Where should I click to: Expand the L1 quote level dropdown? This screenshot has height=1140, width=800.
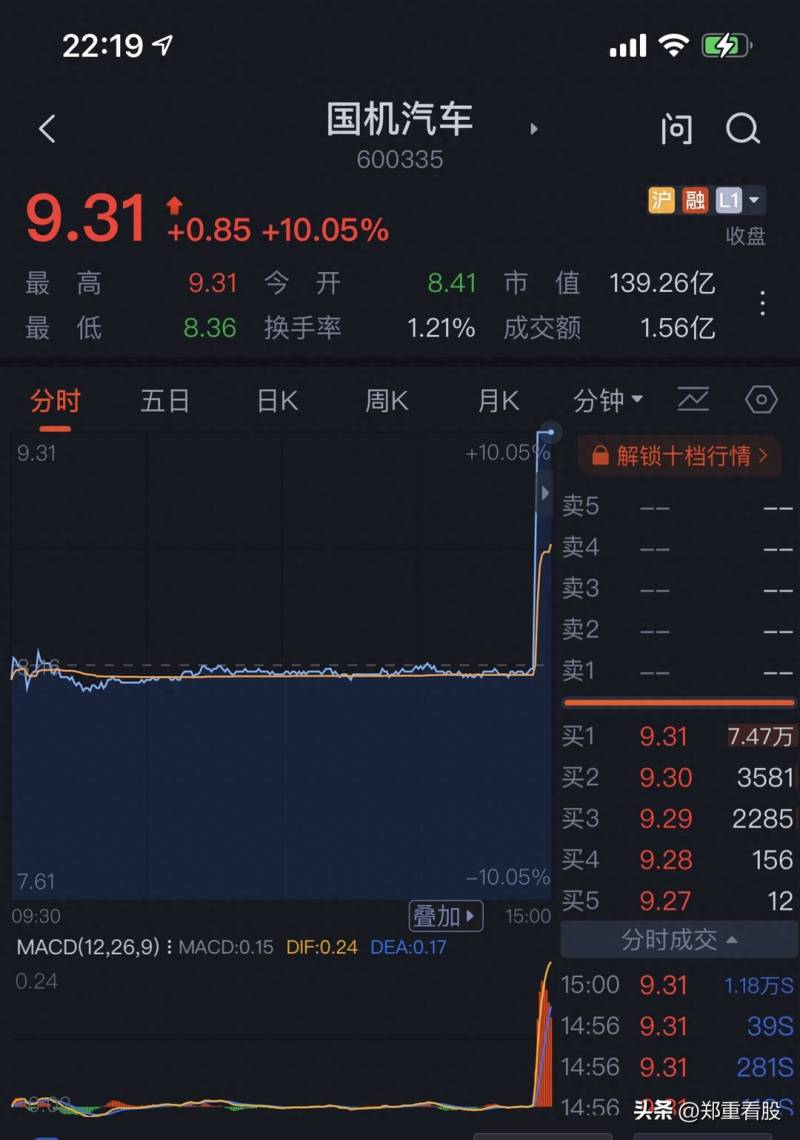740,200
